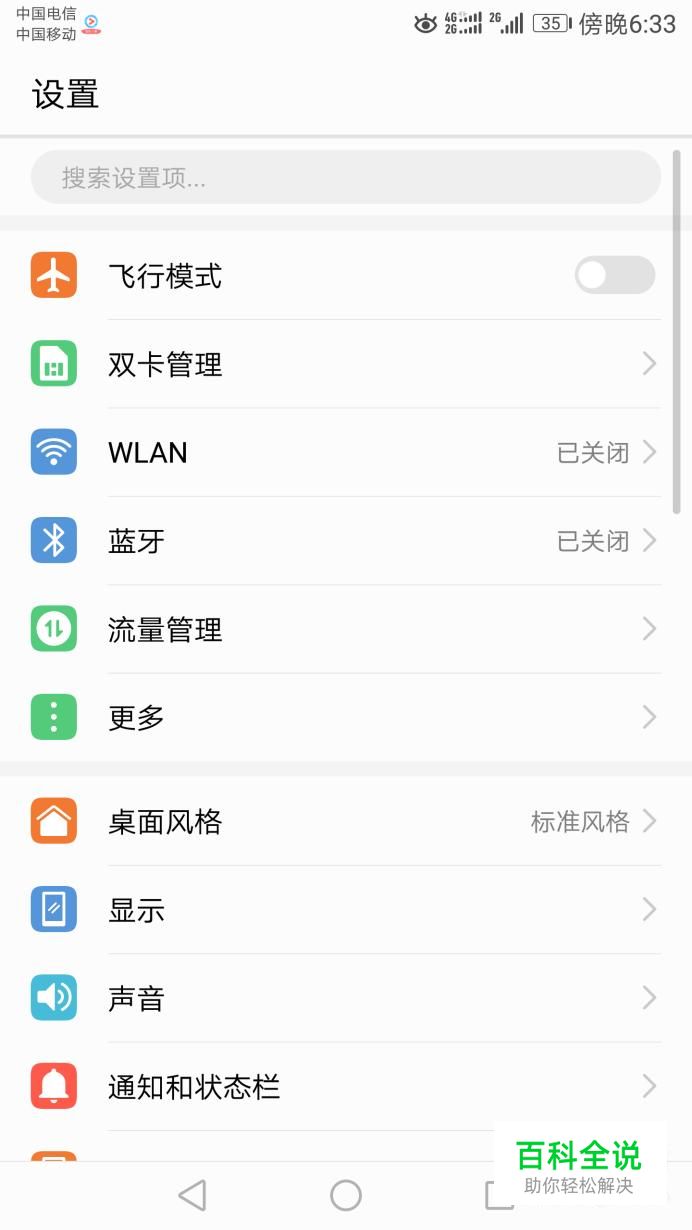Go back with navigation bar back button
The image size is (692, 1230).
click(191, 1195)
